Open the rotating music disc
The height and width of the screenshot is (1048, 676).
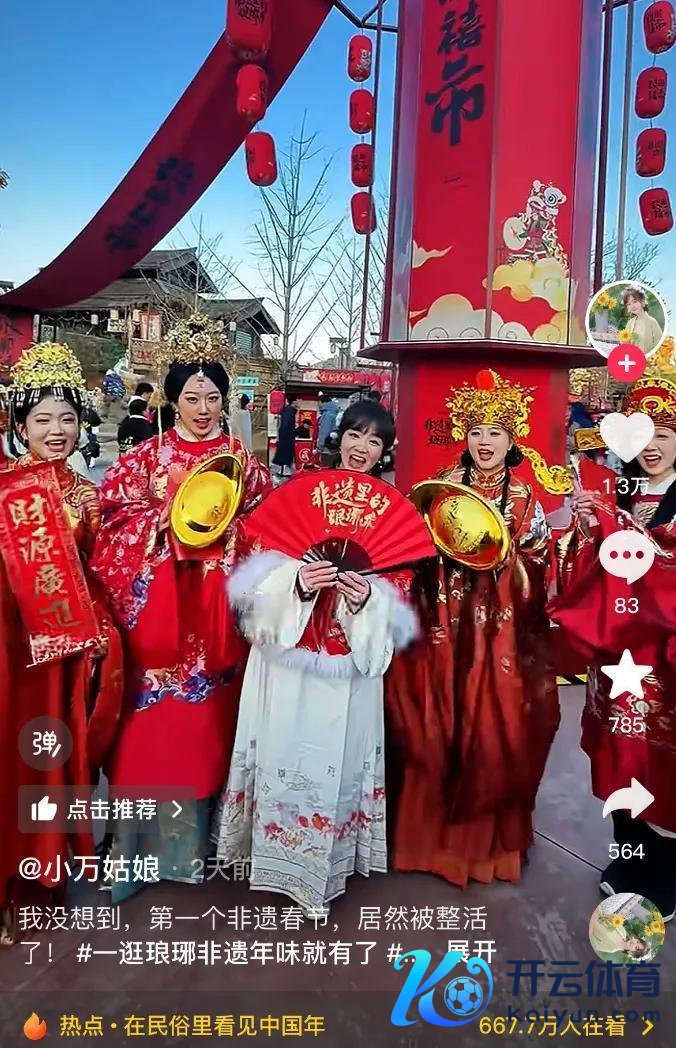[x=627, y=928]
